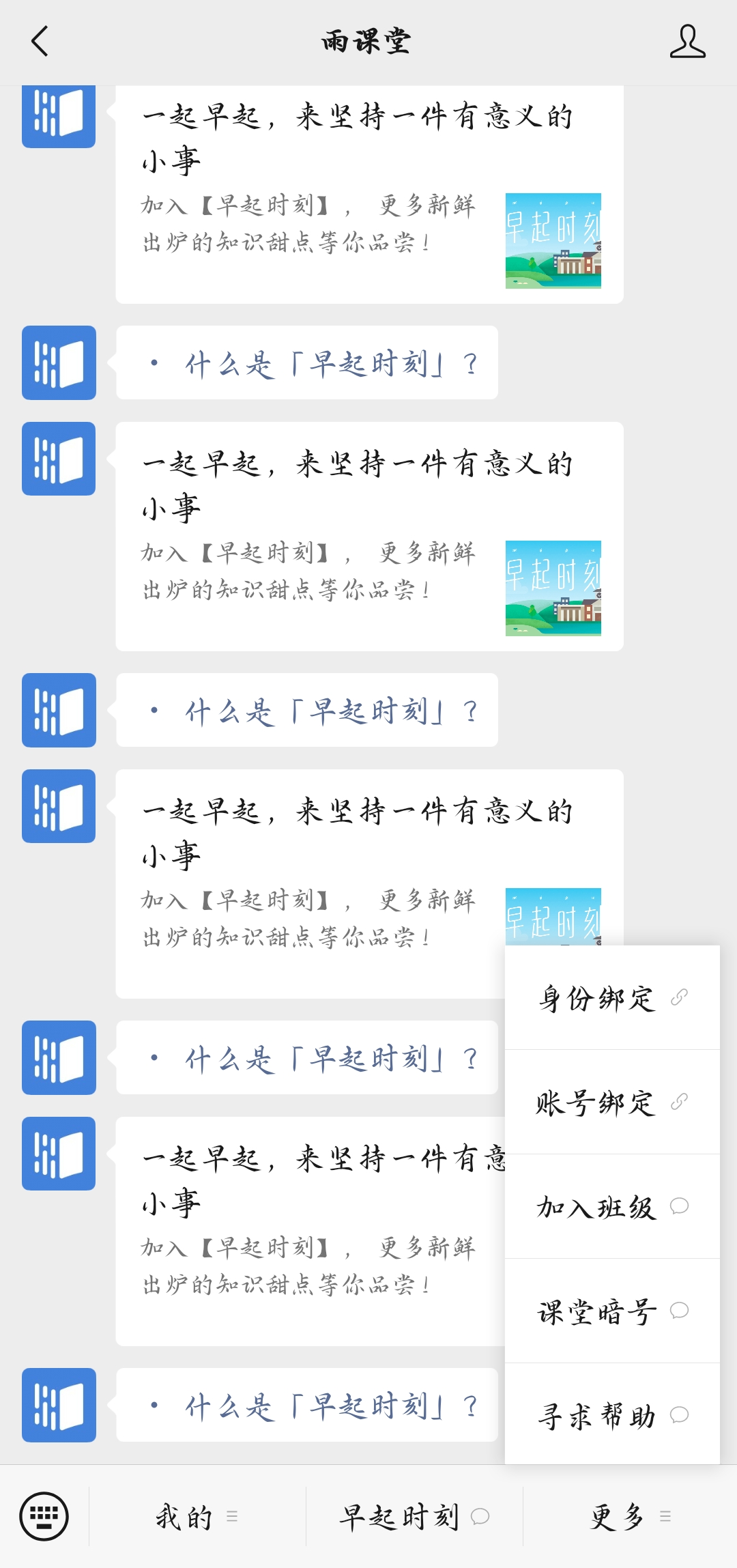Choose 账号绑定 in the popup menu
Screen dimensions: 737x1568
pos(611,1102)
